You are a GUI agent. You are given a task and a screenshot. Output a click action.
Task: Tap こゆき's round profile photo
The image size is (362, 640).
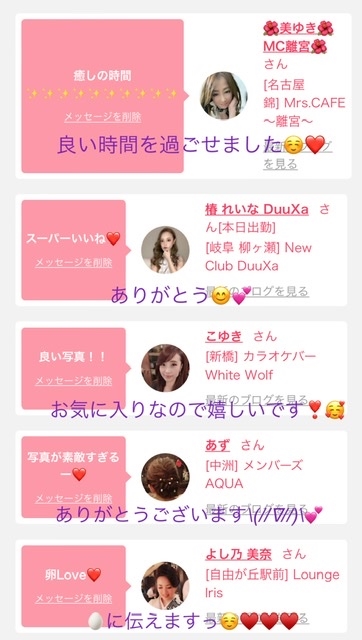tap(165, 368)
